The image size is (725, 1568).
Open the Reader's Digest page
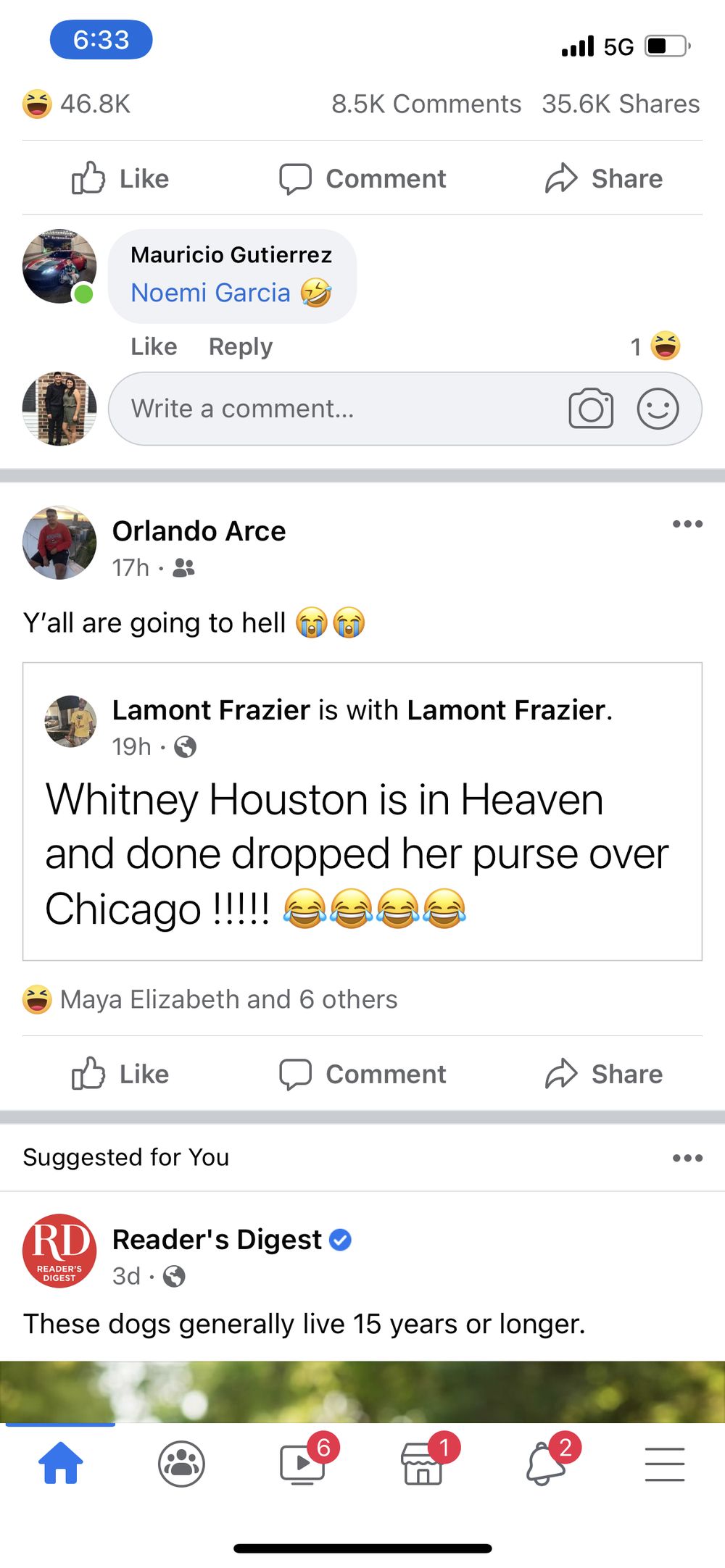pyautogui.click(x=217, y=1240)
